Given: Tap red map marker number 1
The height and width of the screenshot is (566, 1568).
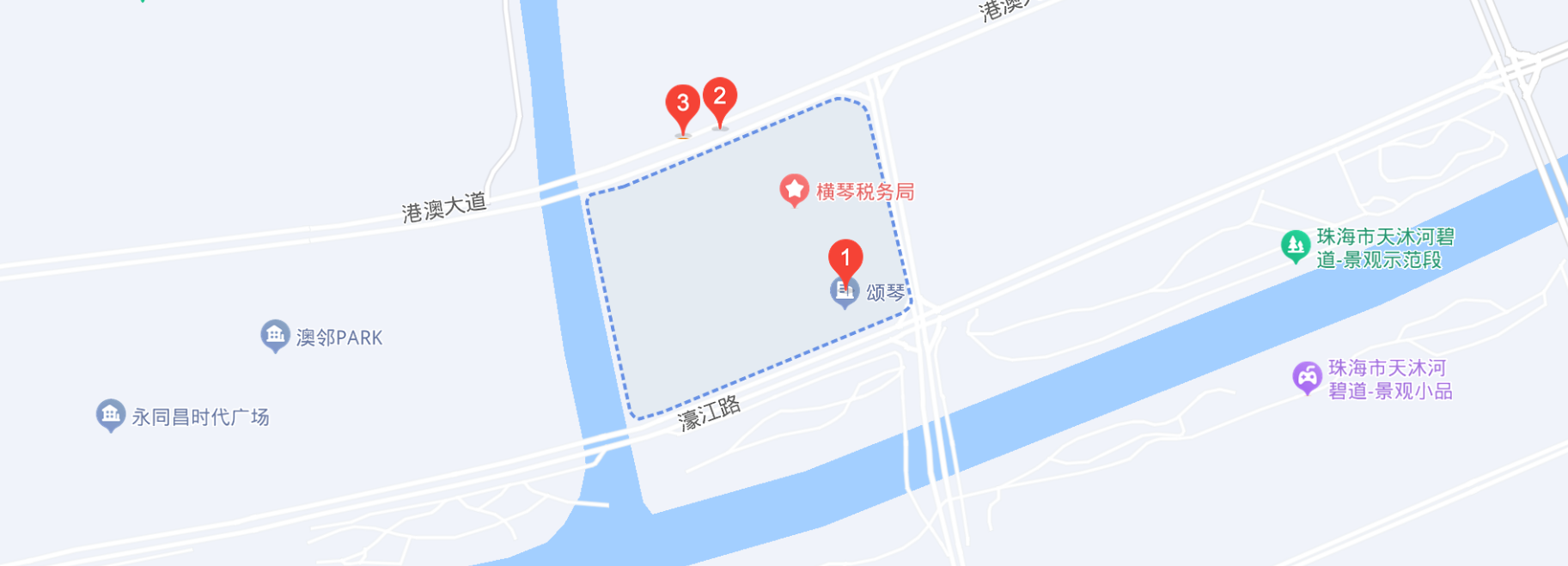Looking at the screenshot, I should [845, 259].
